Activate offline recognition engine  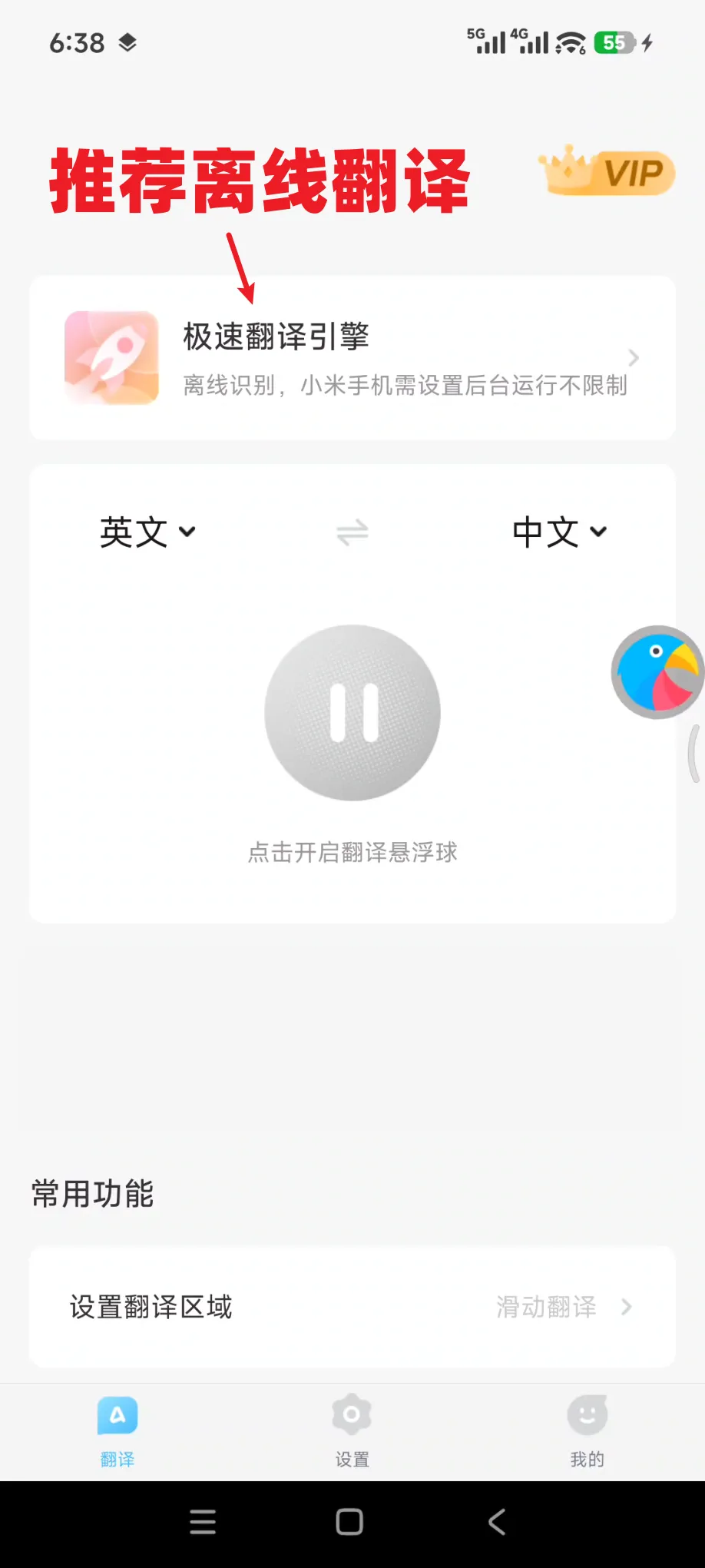click(352, 356)
